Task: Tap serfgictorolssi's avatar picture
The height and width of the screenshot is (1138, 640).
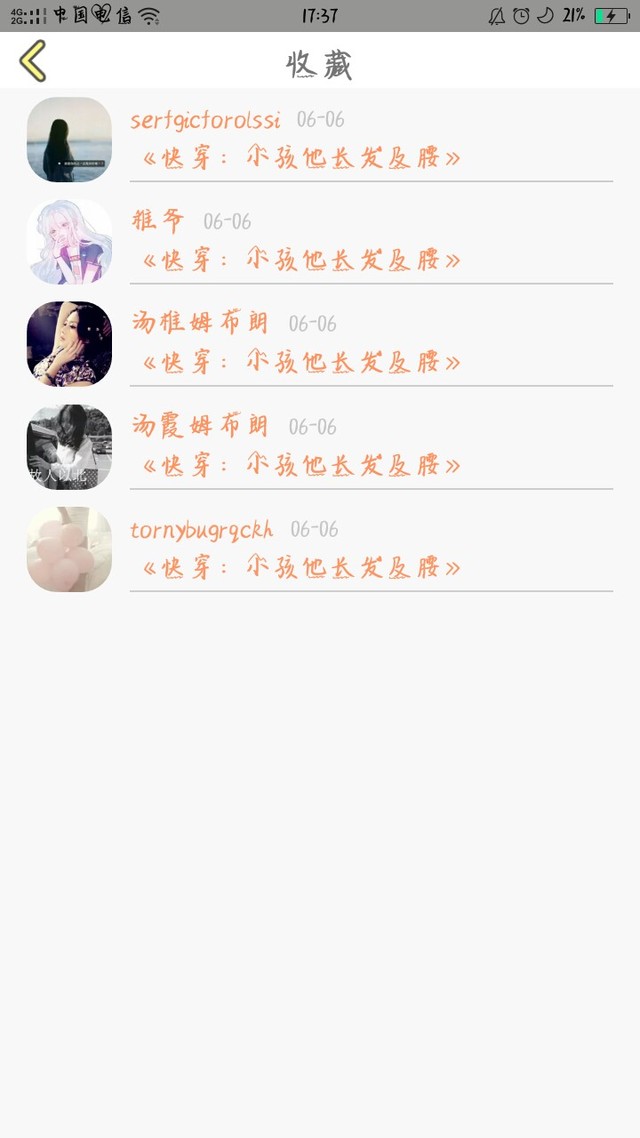Action: click(70, 139)
